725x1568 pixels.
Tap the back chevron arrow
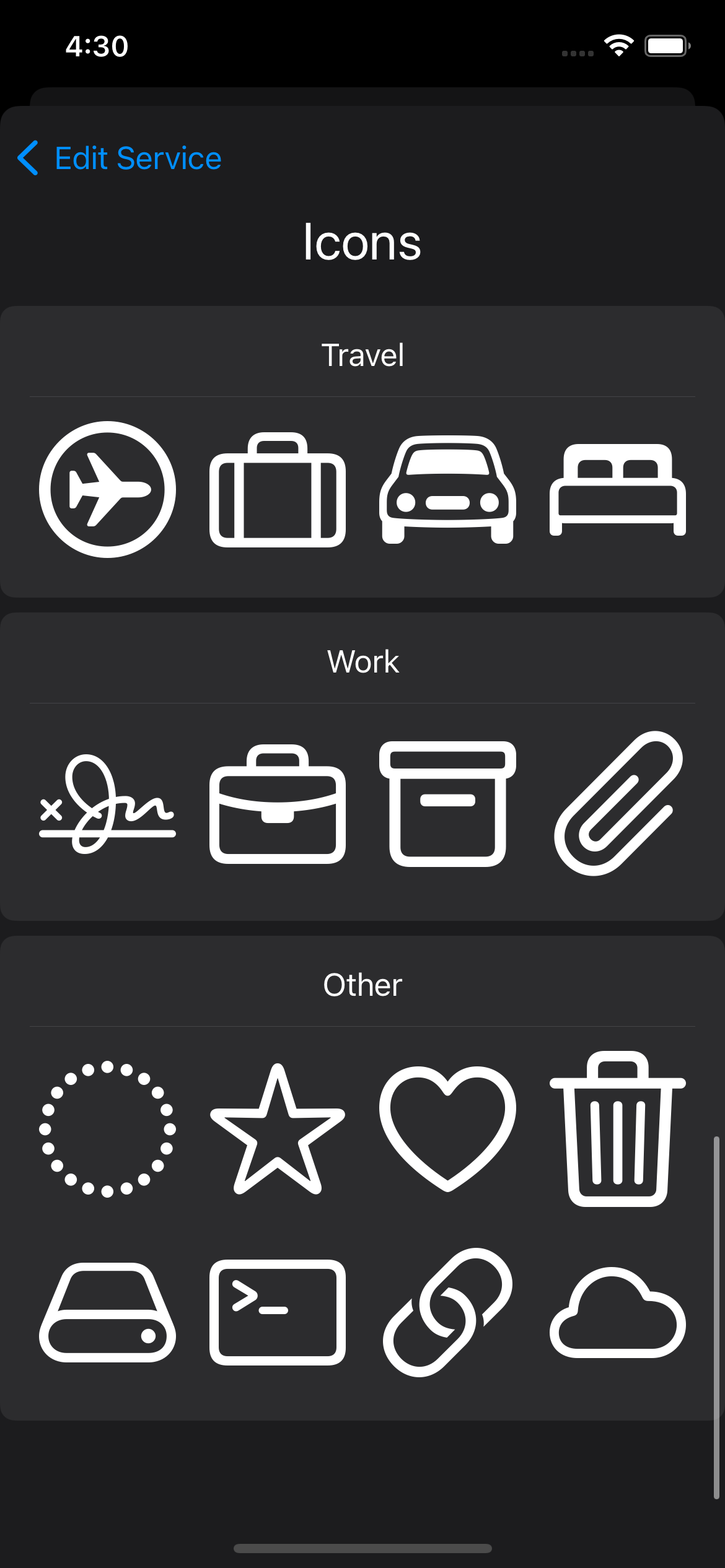click(29, 158)
